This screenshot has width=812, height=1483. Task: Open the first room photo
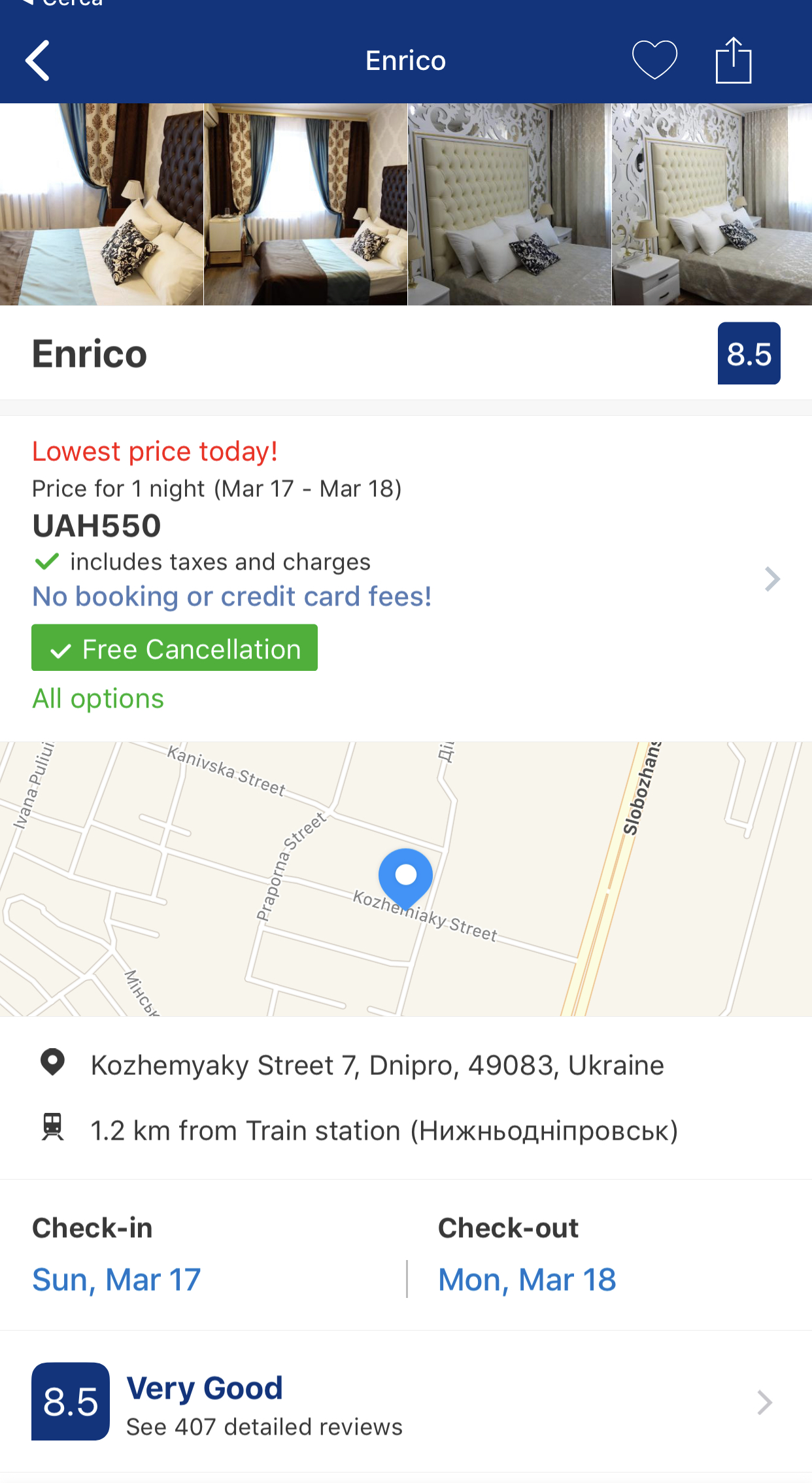pyautogui.click(x=101, y=204)
